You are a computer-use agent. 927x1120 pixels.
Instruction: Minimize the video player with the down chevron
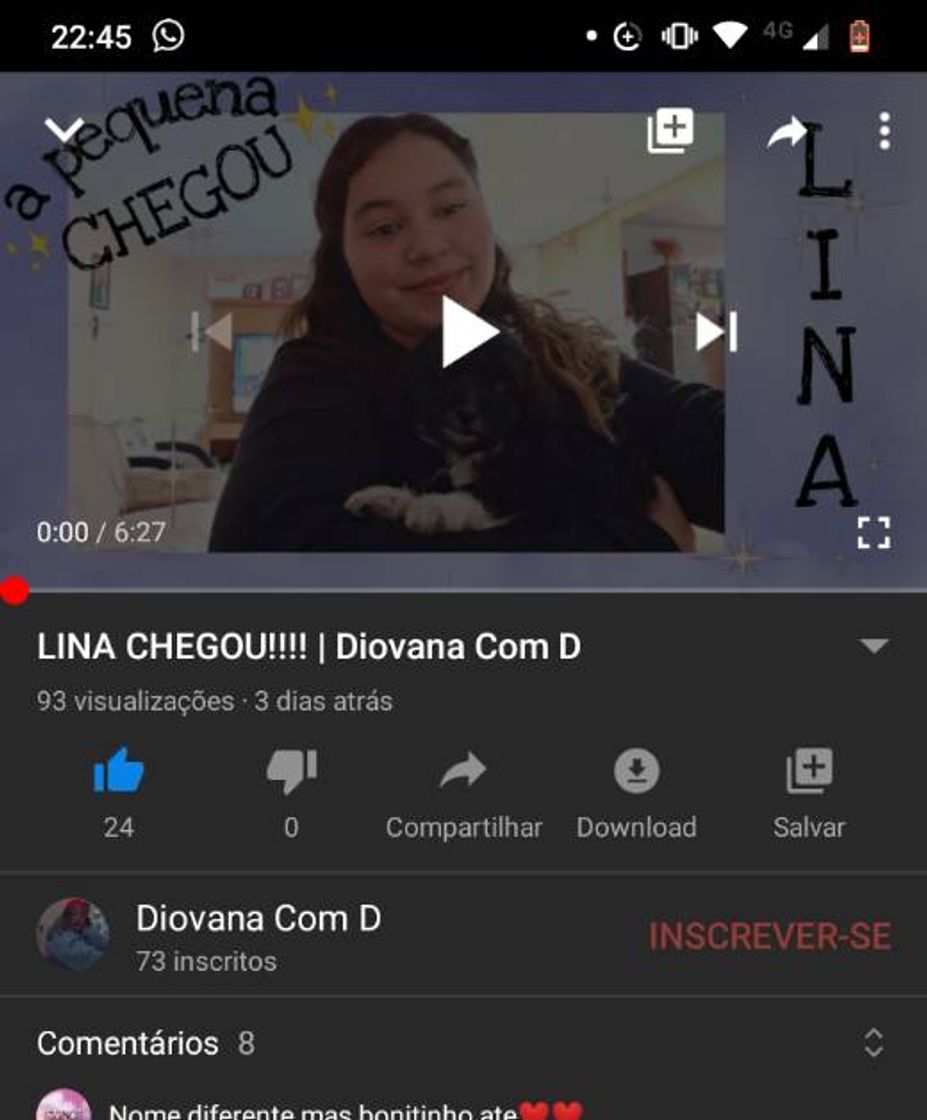pyautogui.click(x=64, y=130)
